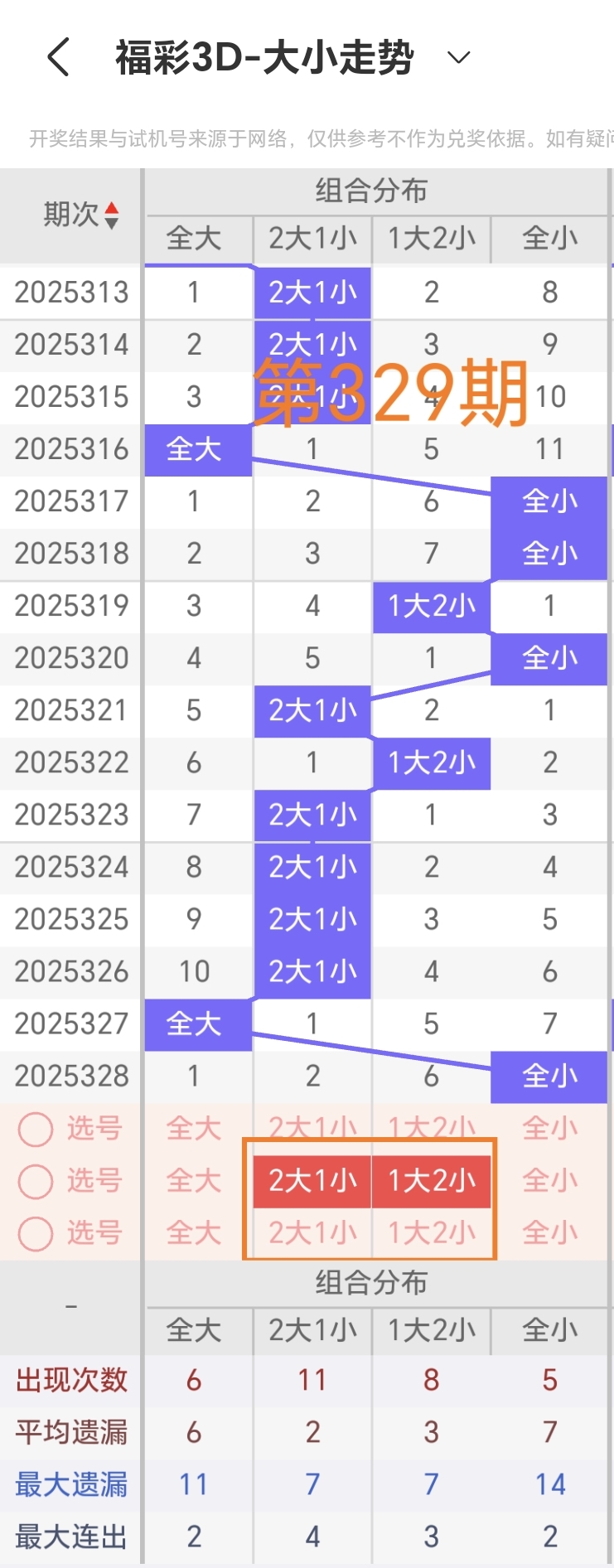
Task: Select the circle icon on the first 选号 row
Action: [35, 1129]
